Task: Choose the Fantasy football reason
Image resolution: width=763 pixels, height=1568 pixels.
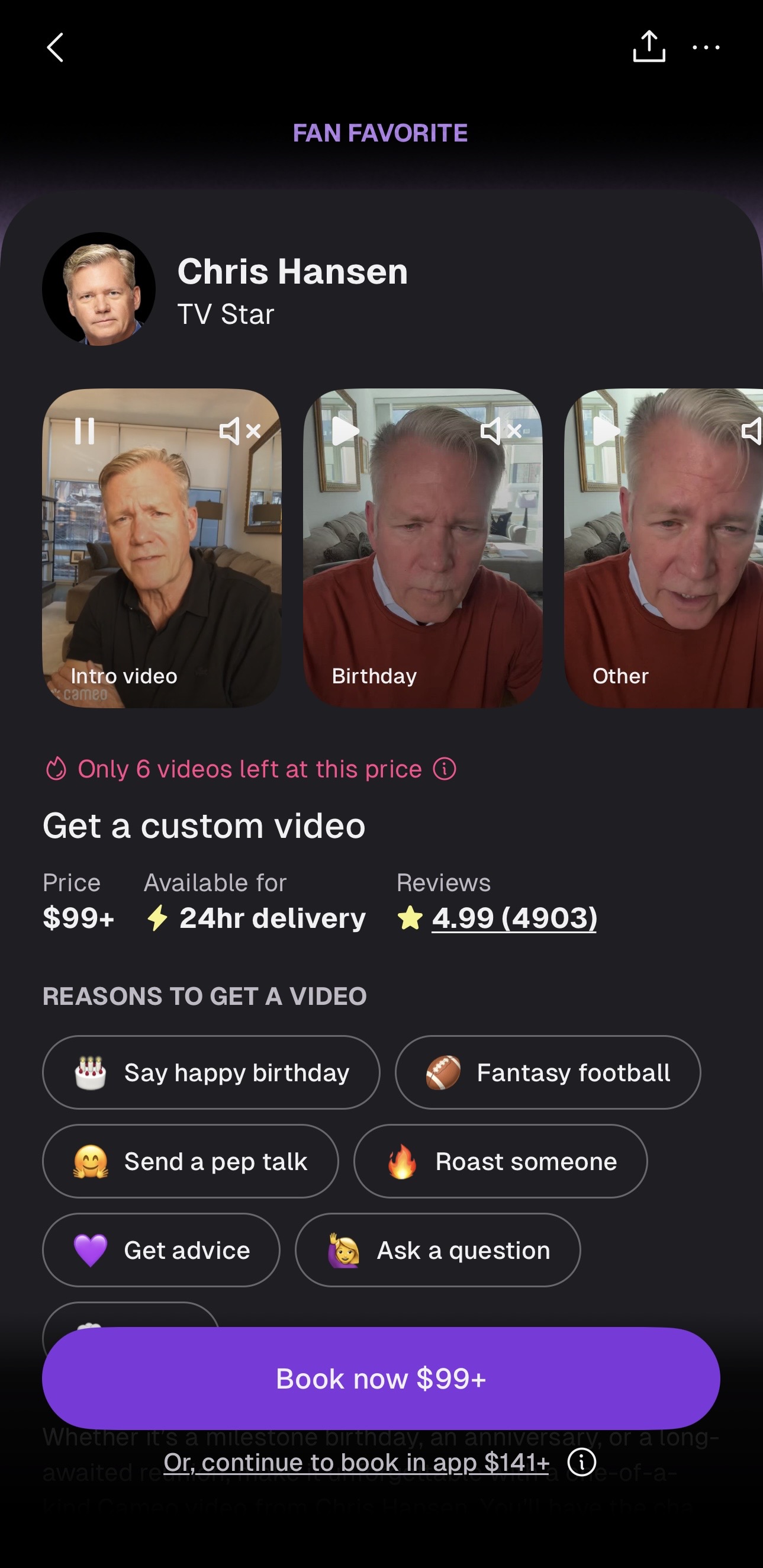Action: pos(548,1072)
